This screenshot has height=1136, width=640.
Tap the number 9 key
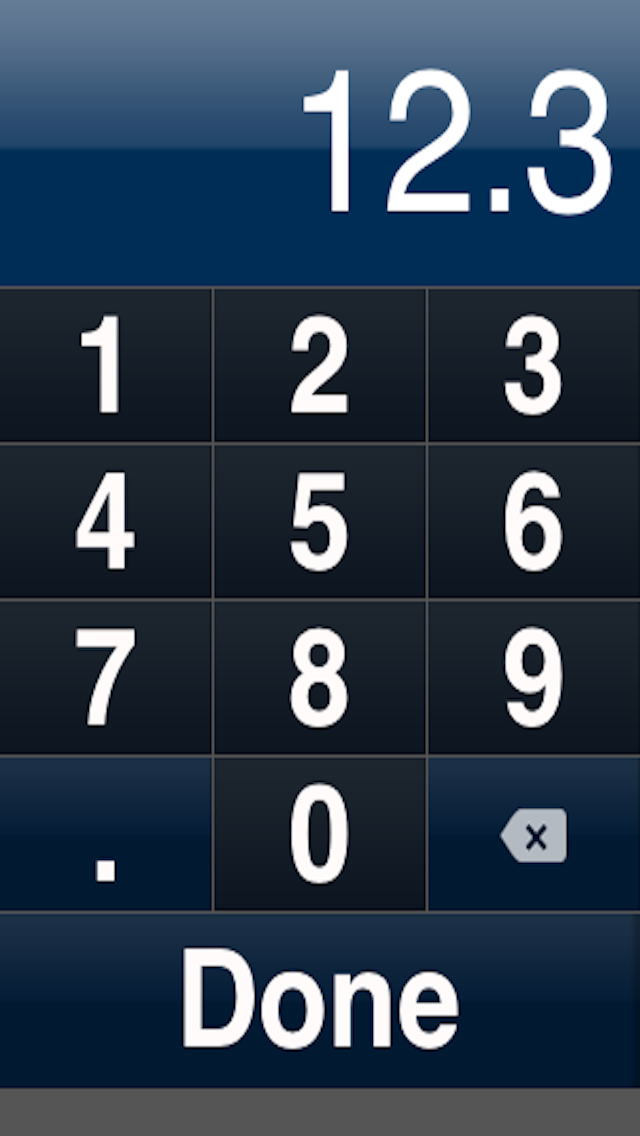[534, 677]
